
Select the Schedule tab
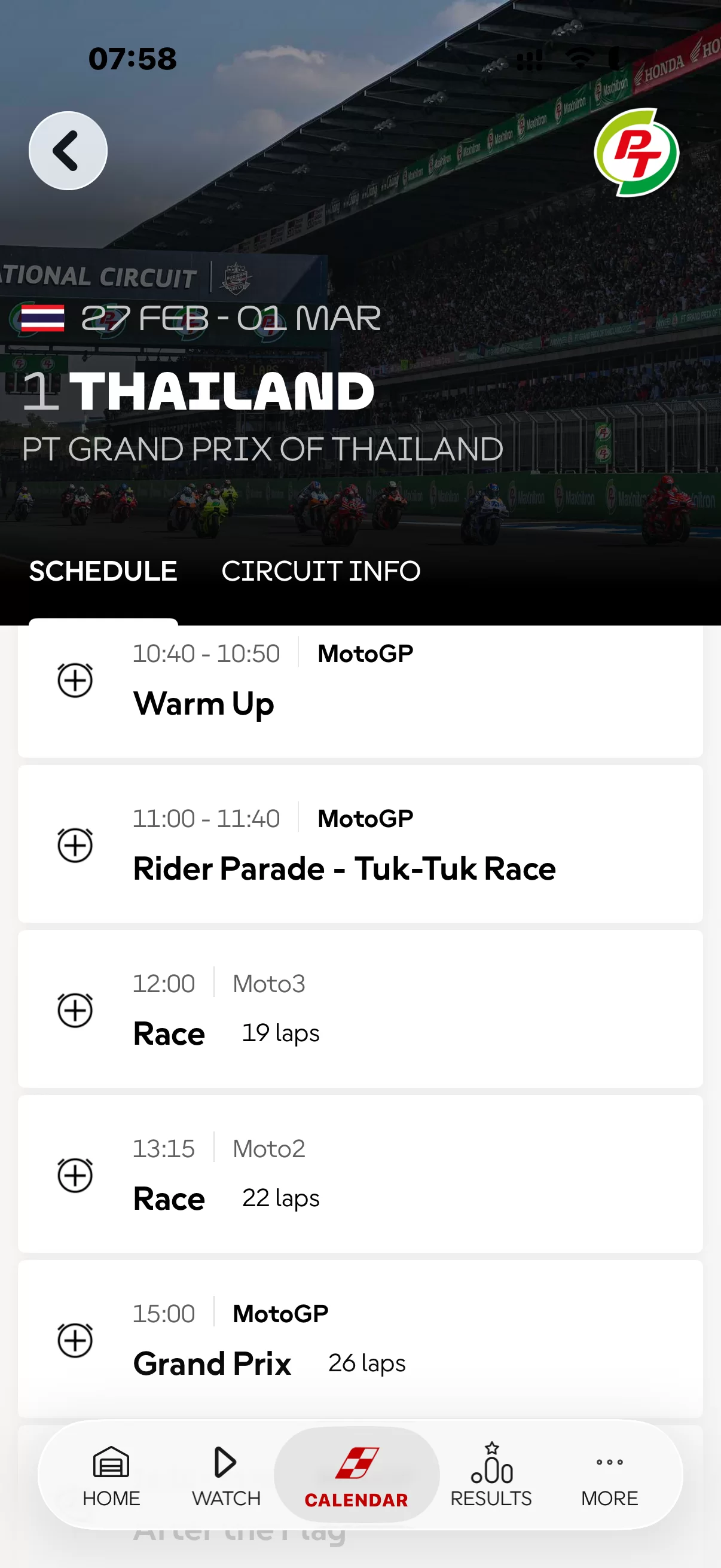(103, 571)
